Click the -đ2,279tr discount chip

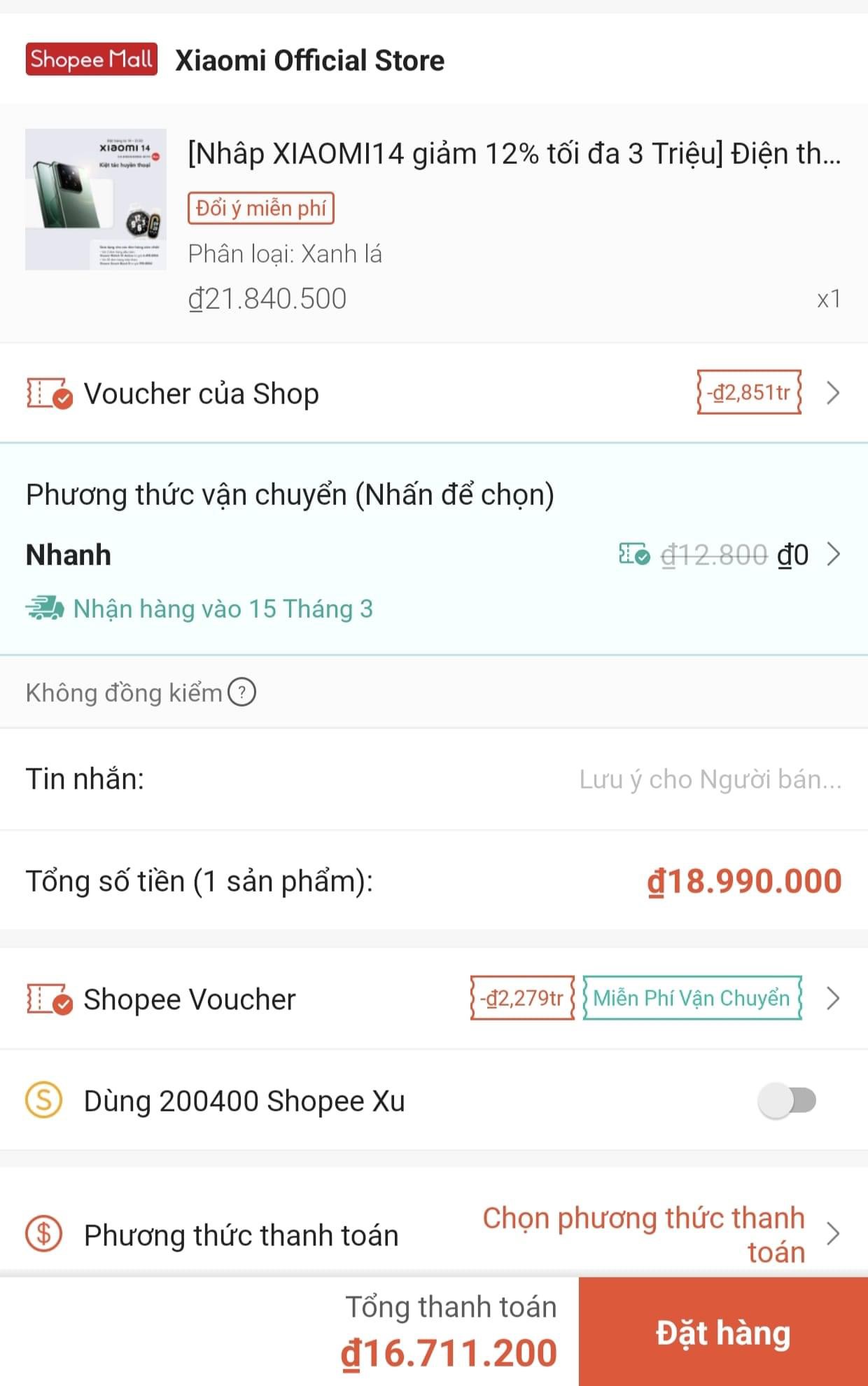(x=521, y=999)
